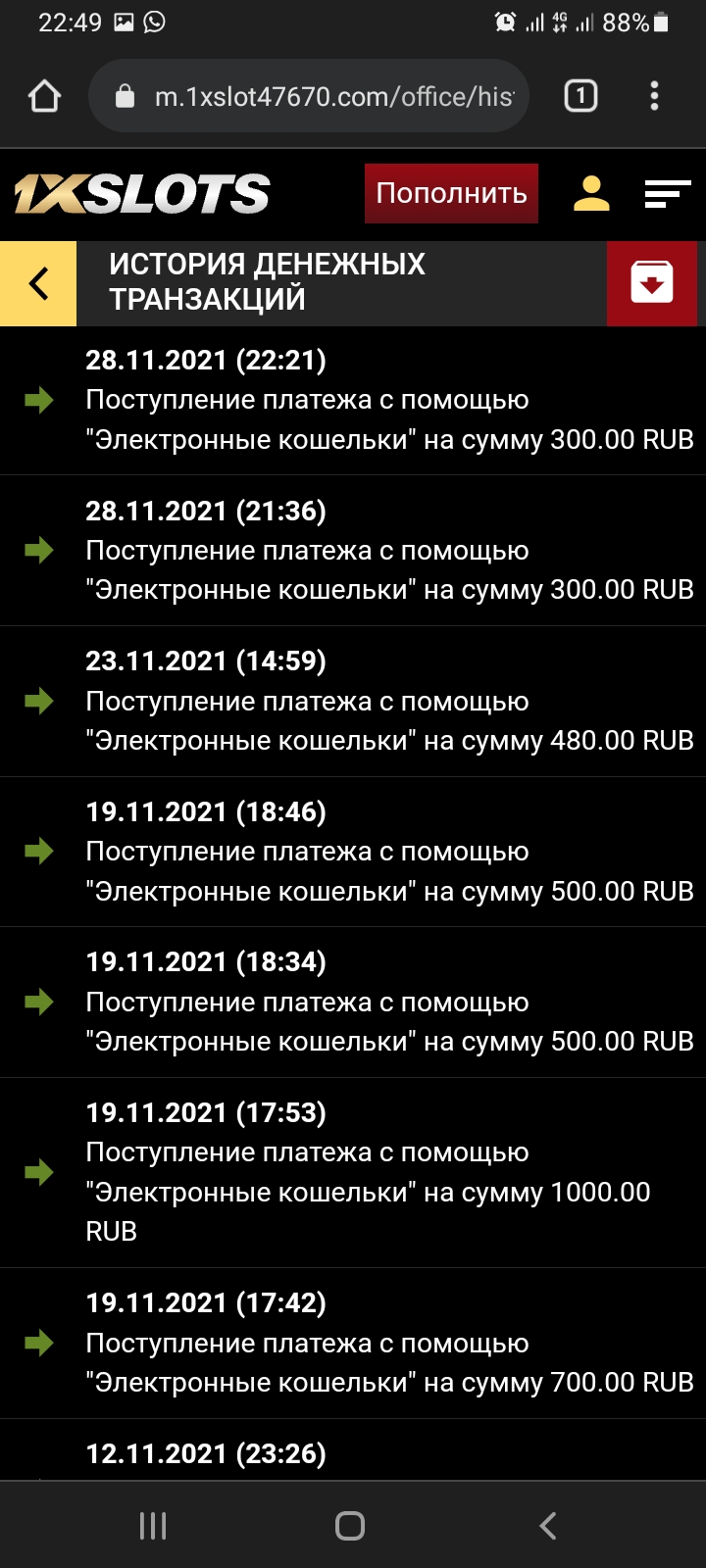Viewport: 706px width, 1568px height.
Task: Open the browser home page
Action: click(x=45, y=96)
